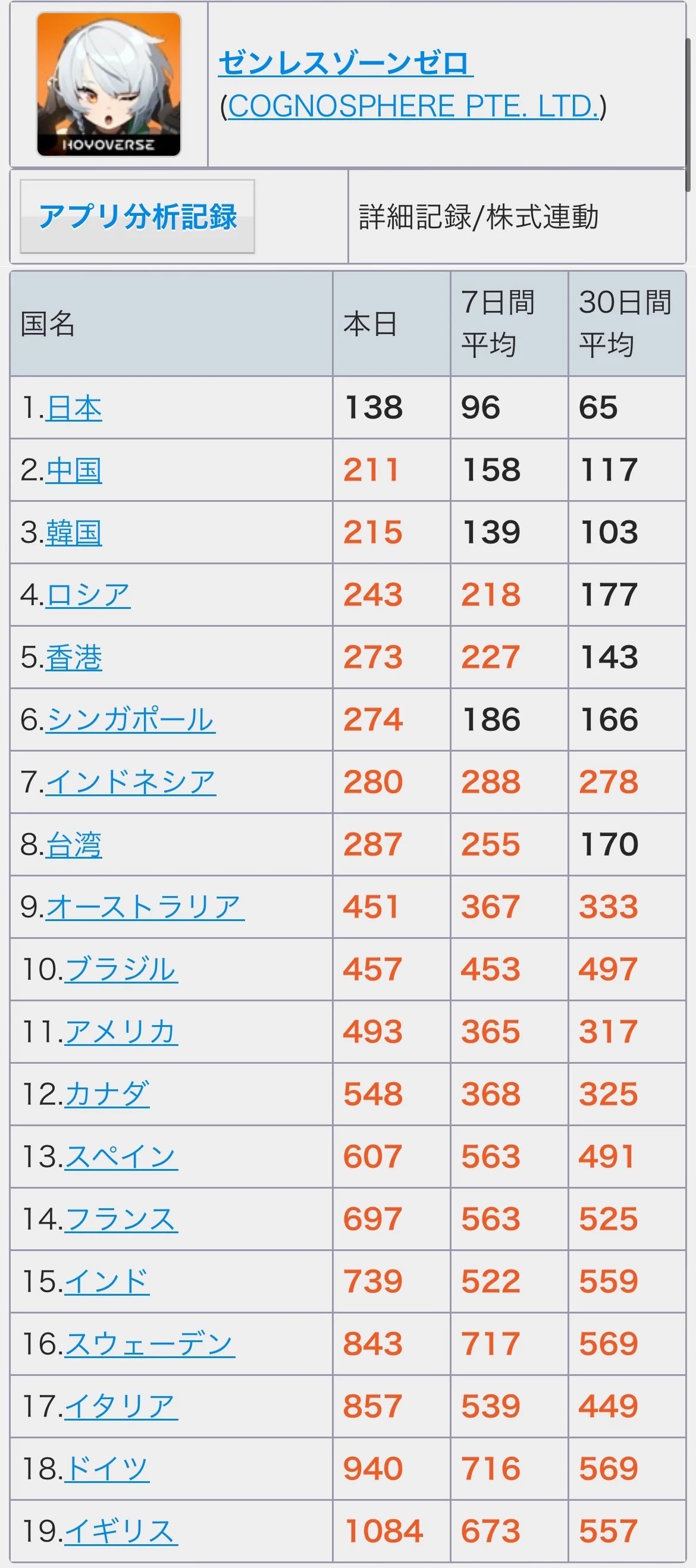Select the 台湾 link
696x1568 pixels.
[74, 845]
